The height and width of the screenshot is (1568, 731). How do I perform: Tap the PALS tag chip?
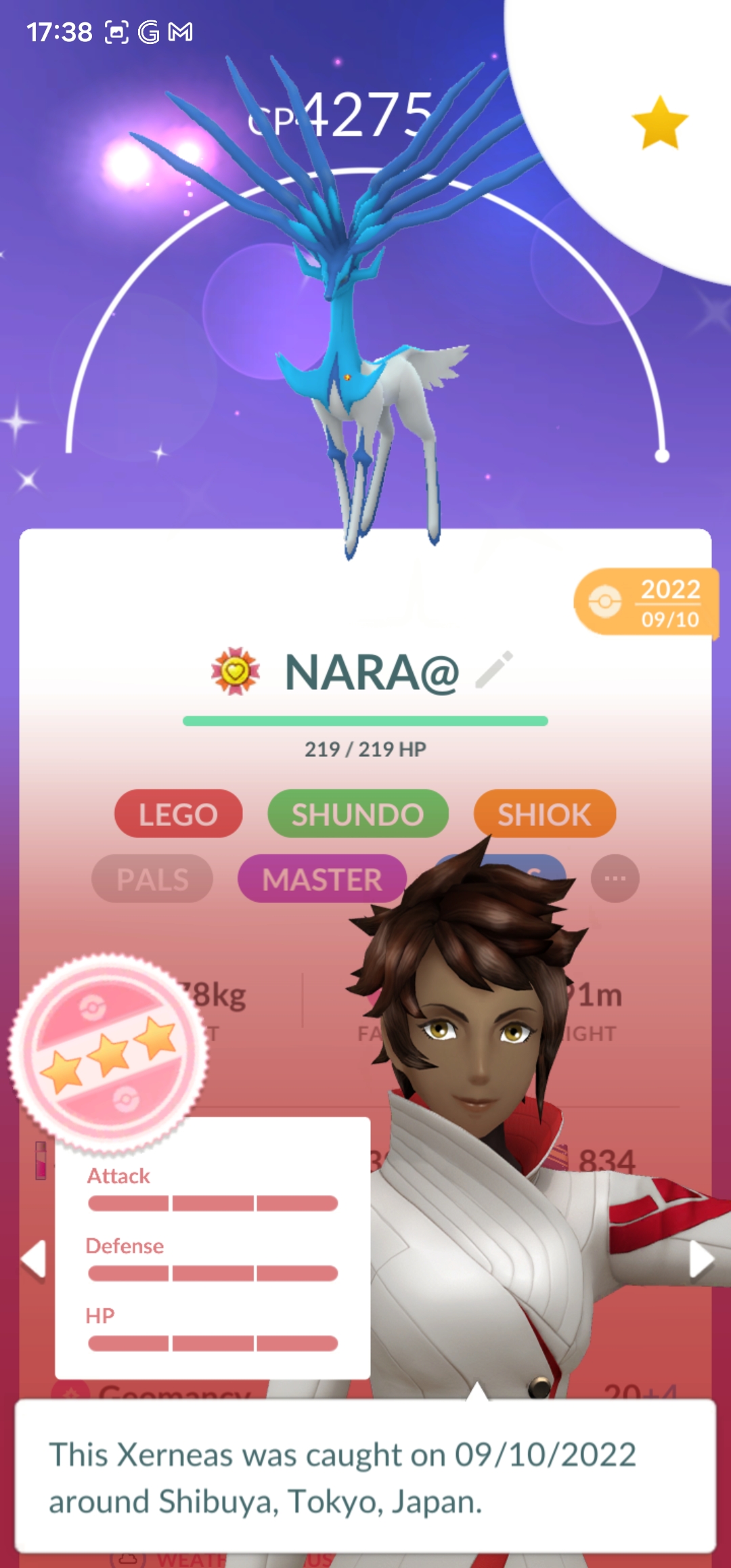(x=152, y=879)
